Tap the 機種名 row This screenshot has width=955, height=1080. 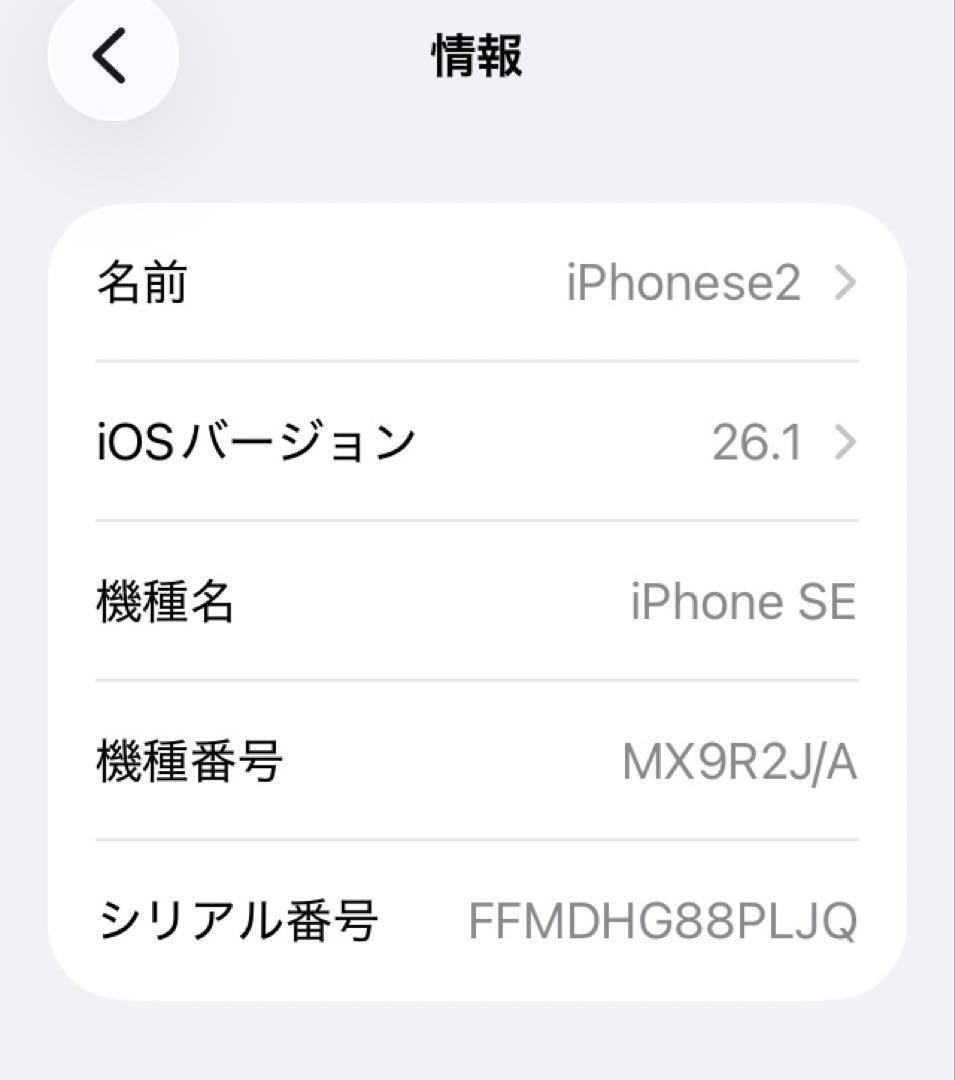477,601
